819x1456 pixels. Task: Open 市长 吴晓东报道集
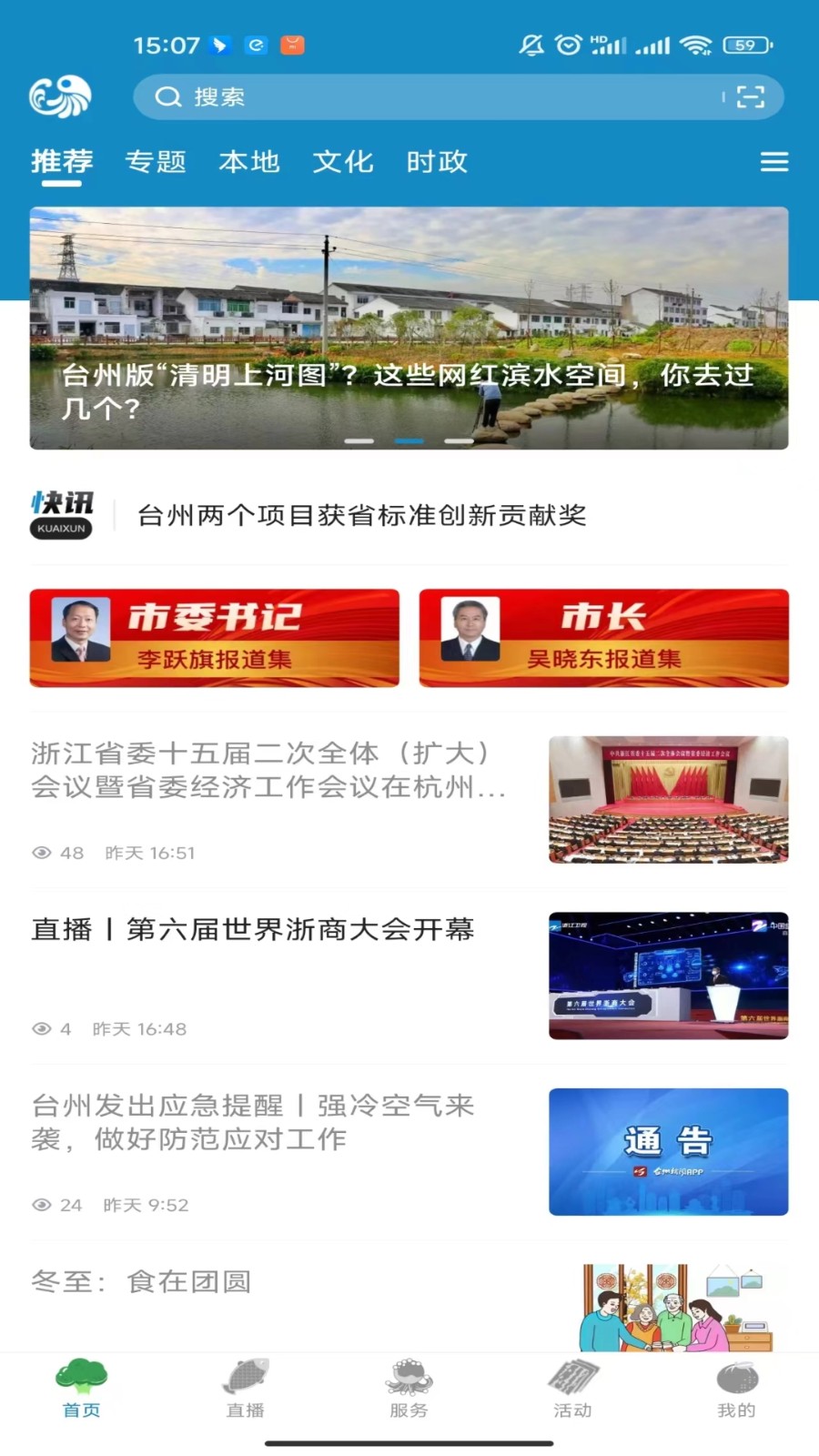click(x=603, y=638)
